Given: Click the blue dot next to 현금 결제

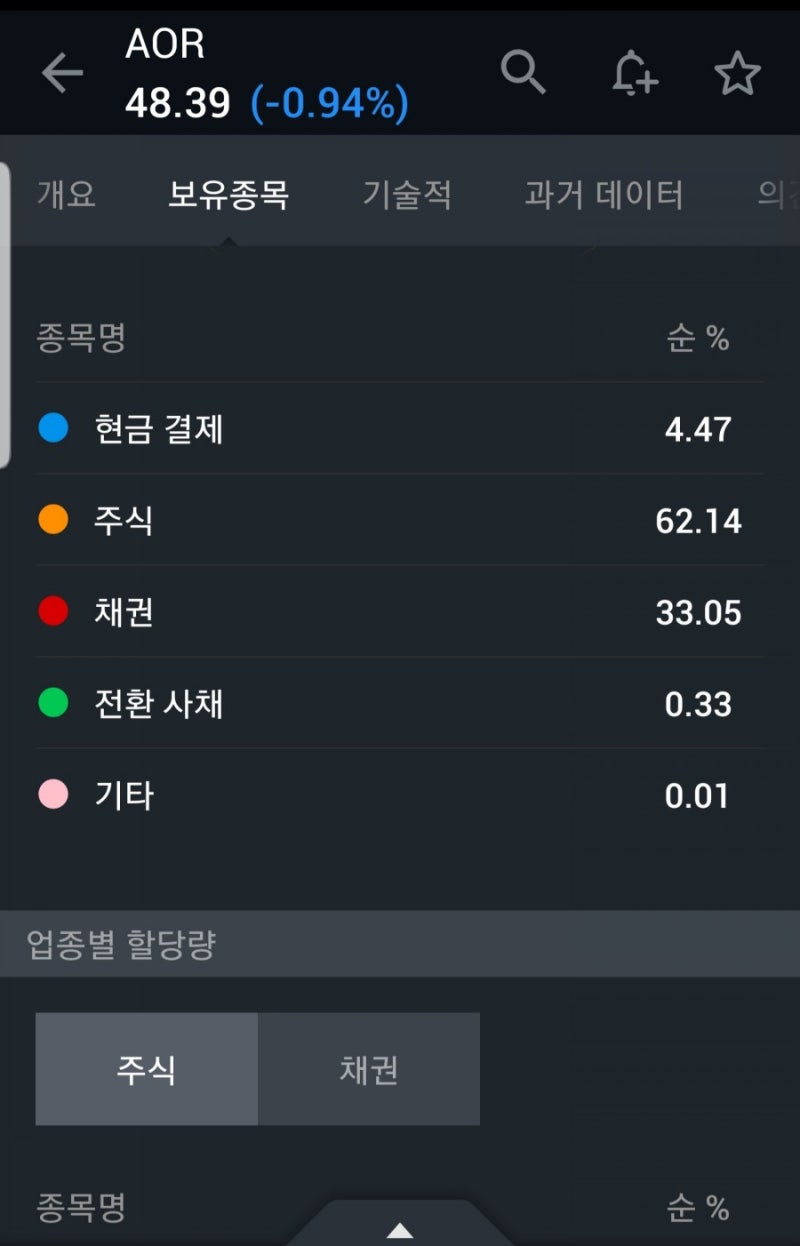Looking at the screenshot, I should coord(53,429).
